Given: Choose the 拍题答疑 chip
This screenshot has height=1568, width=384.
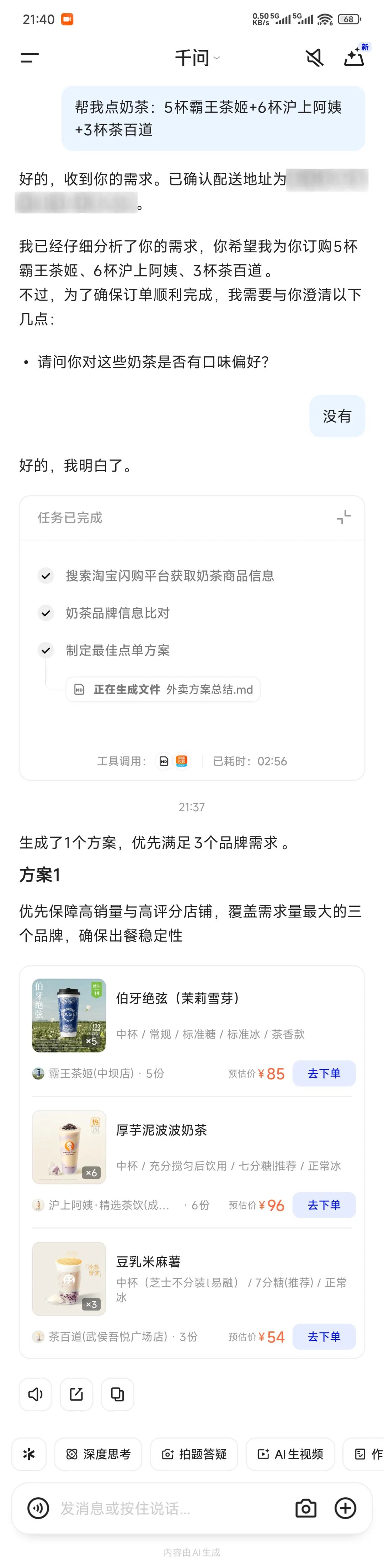Looking at the screenshot, I should [194, 1454].
